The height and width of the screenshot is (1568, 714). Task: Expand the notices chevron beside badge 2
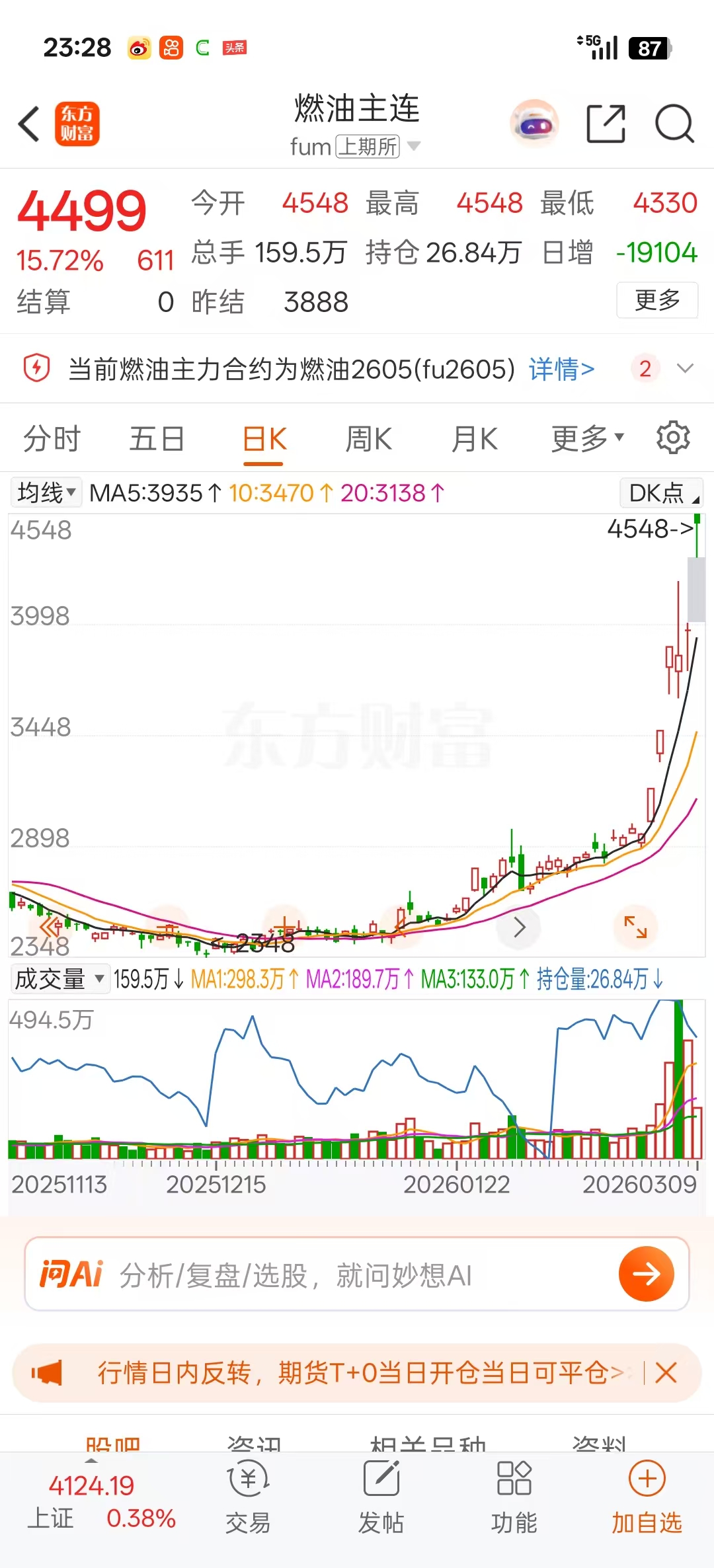[686, 368]
